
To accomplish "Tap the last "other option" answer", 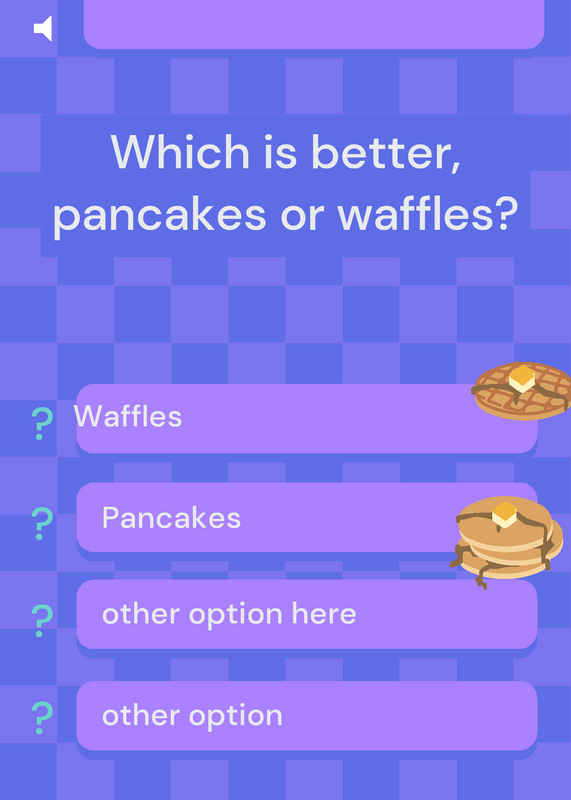I will coord(307,715).
